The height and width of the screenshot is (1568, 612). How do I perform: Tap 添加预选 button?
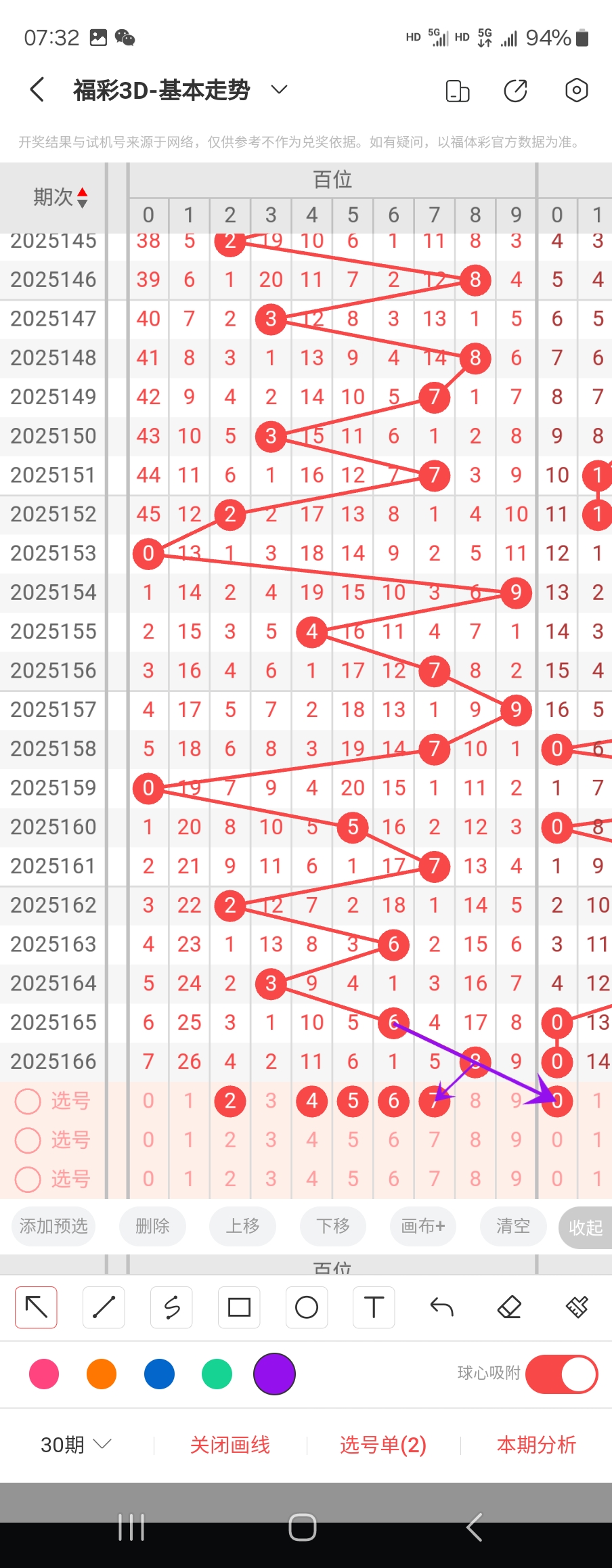click(x=53, y=1226)
